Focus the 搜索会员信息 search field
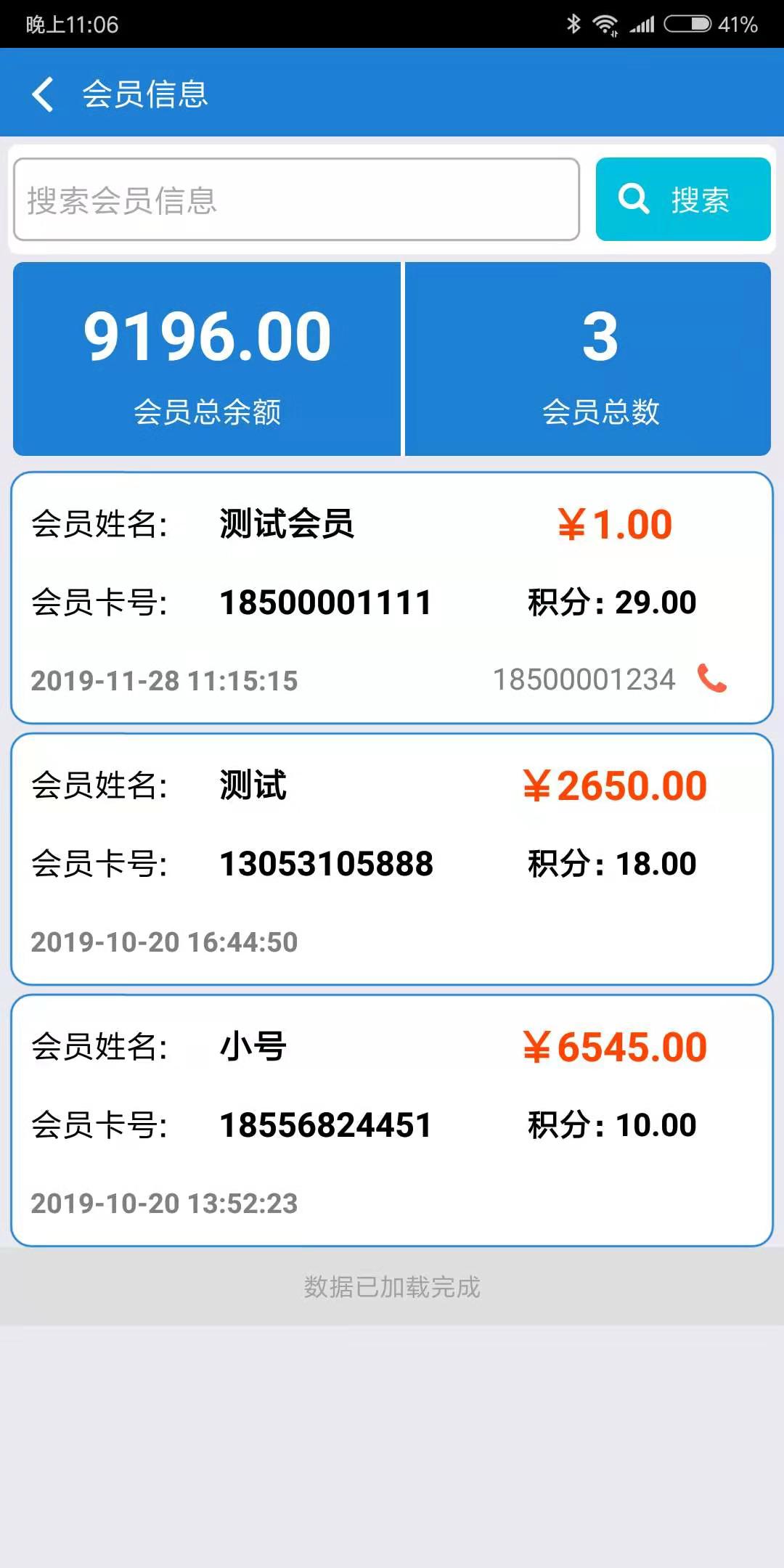The image size is (784, 1568). pos(296,200)
